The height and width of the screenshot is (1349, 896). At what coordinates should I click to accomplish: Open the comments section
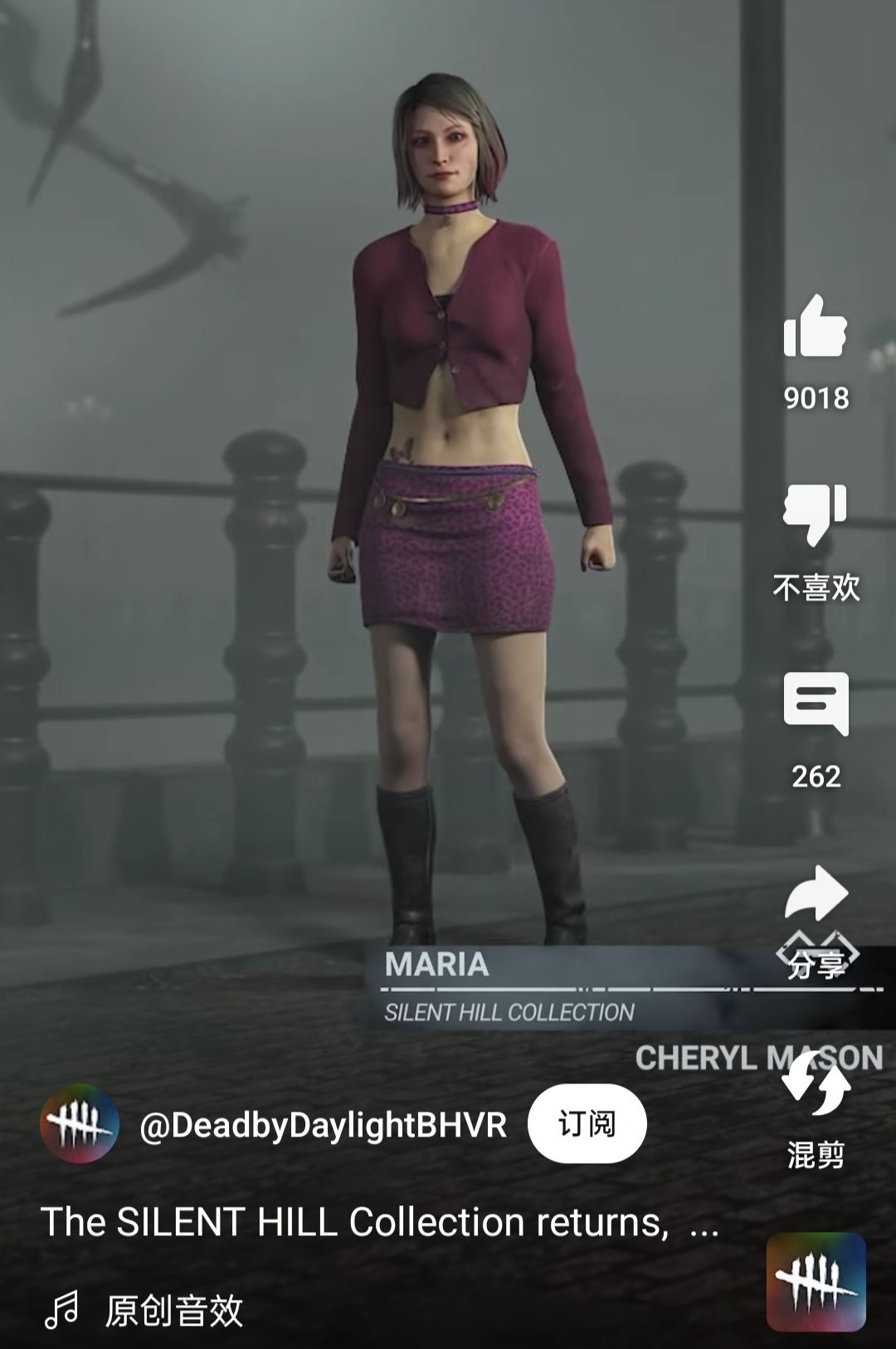(x=816, y=704)
